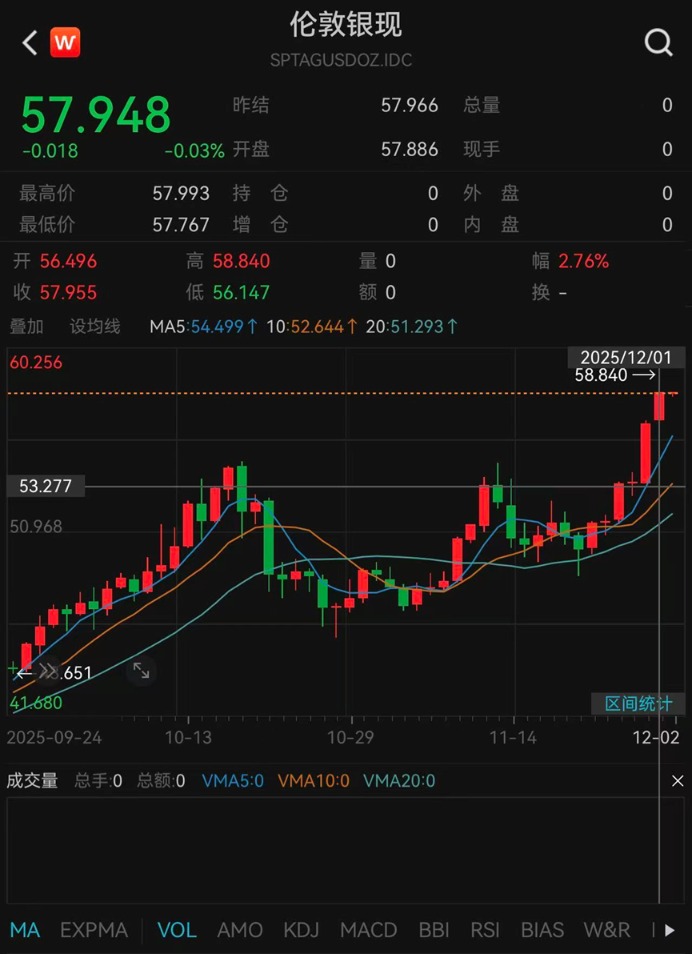Select the VOL indicator tab
The width and height of the screenshot is (692, 954).
click(x=177, y=930)
